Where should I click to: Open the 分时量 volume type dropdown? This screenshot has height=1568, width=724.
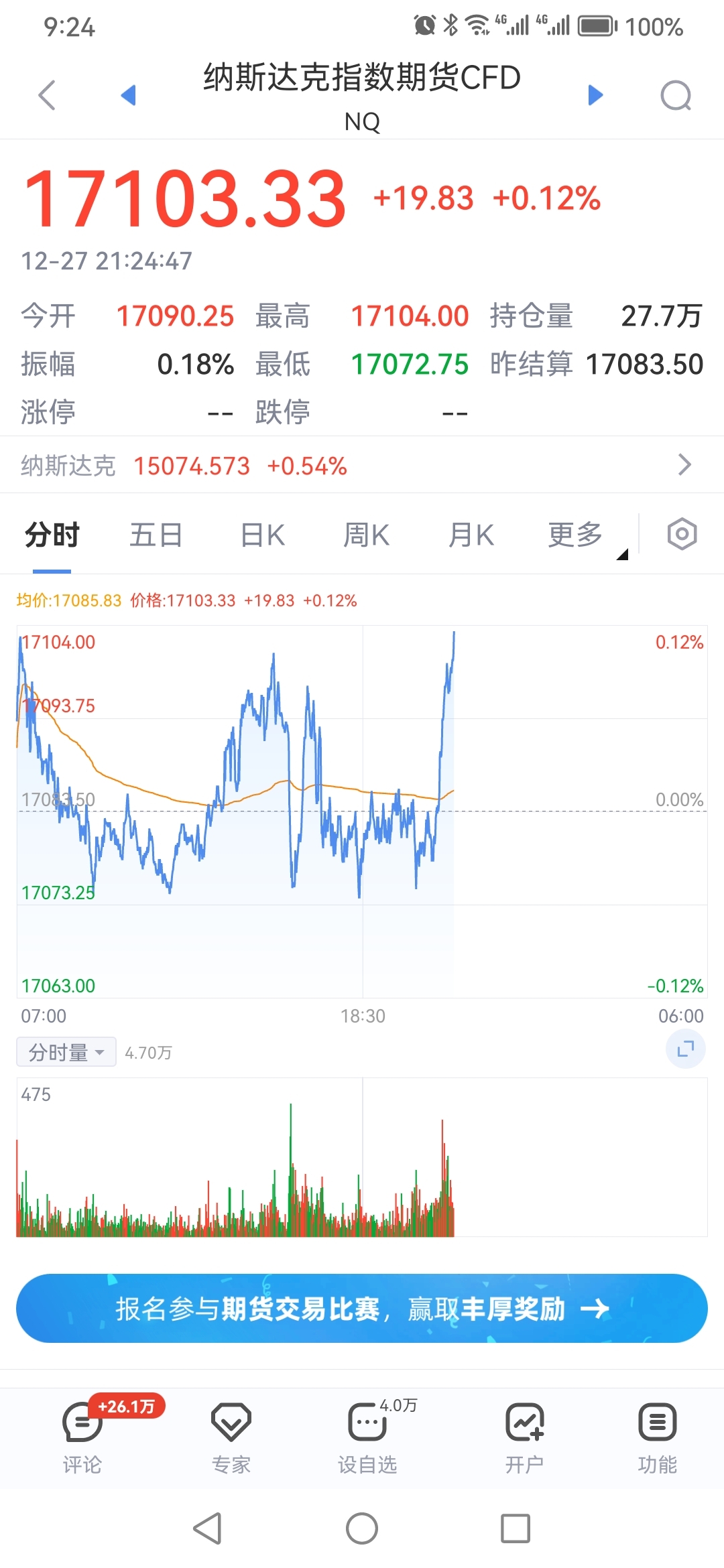point(65,1051)
